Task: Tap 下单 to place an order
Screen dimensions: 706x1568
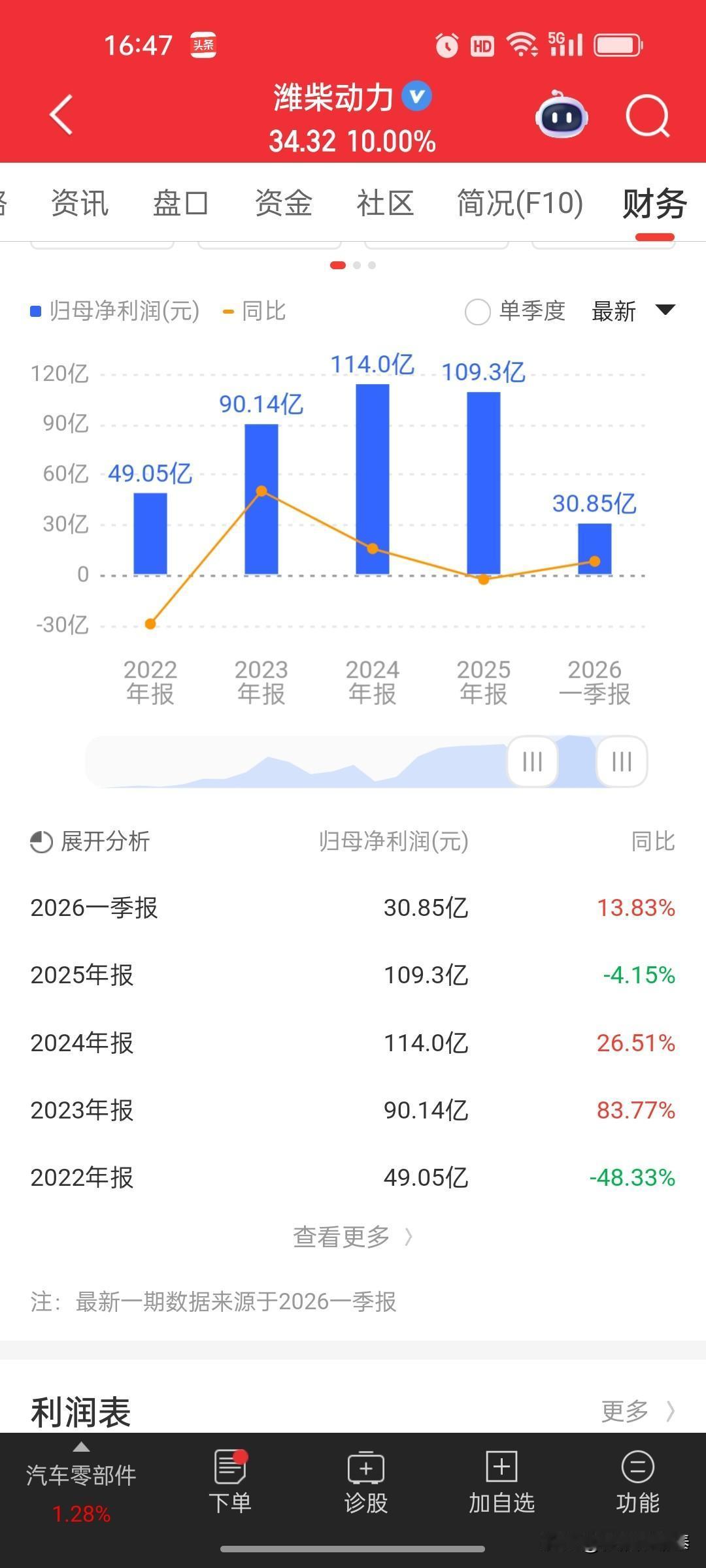Action: click(x=230, y=1482)
